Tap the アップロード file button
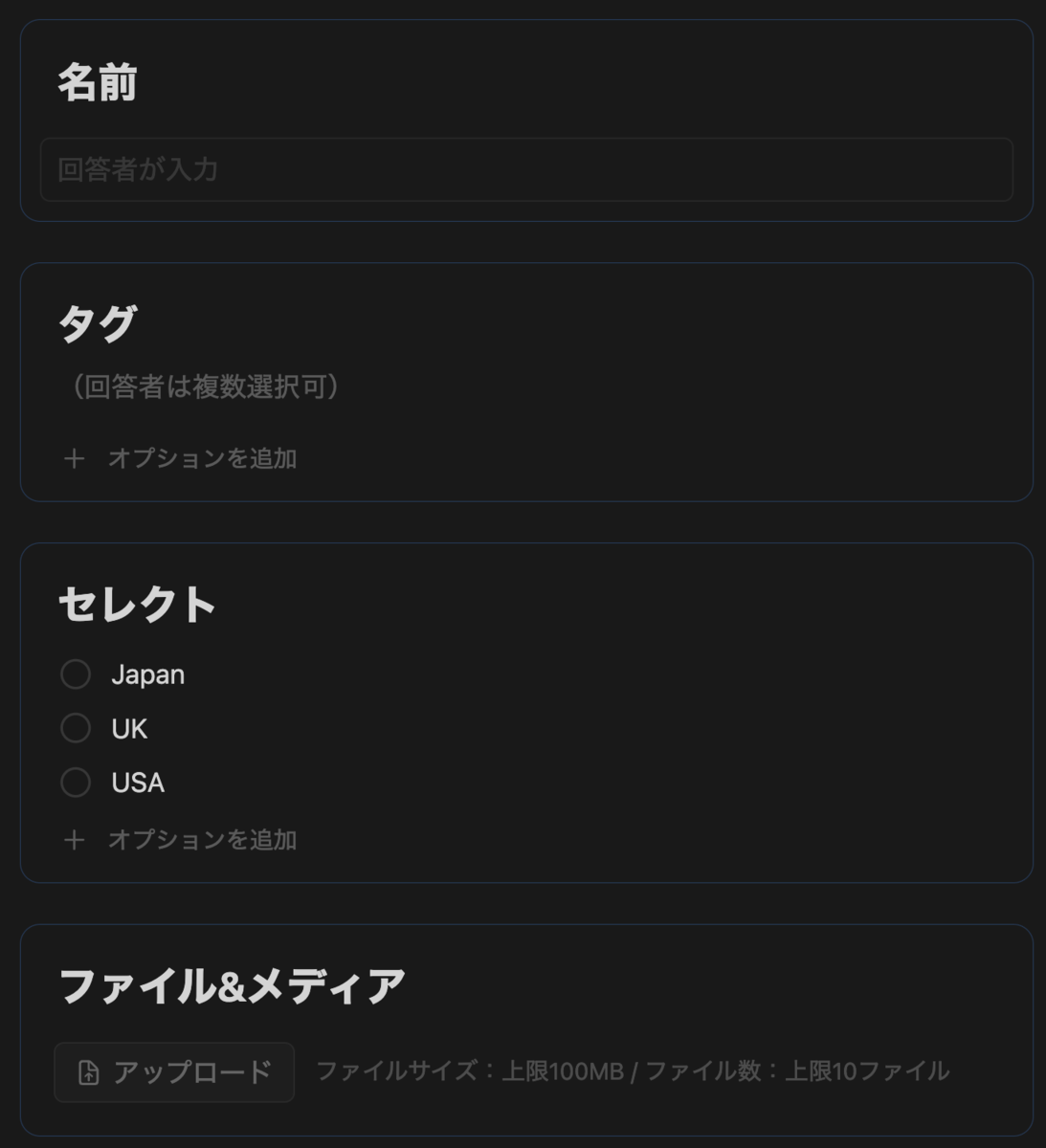The width and height of the screenshot is (1046, 1148). coord(174,1072)
